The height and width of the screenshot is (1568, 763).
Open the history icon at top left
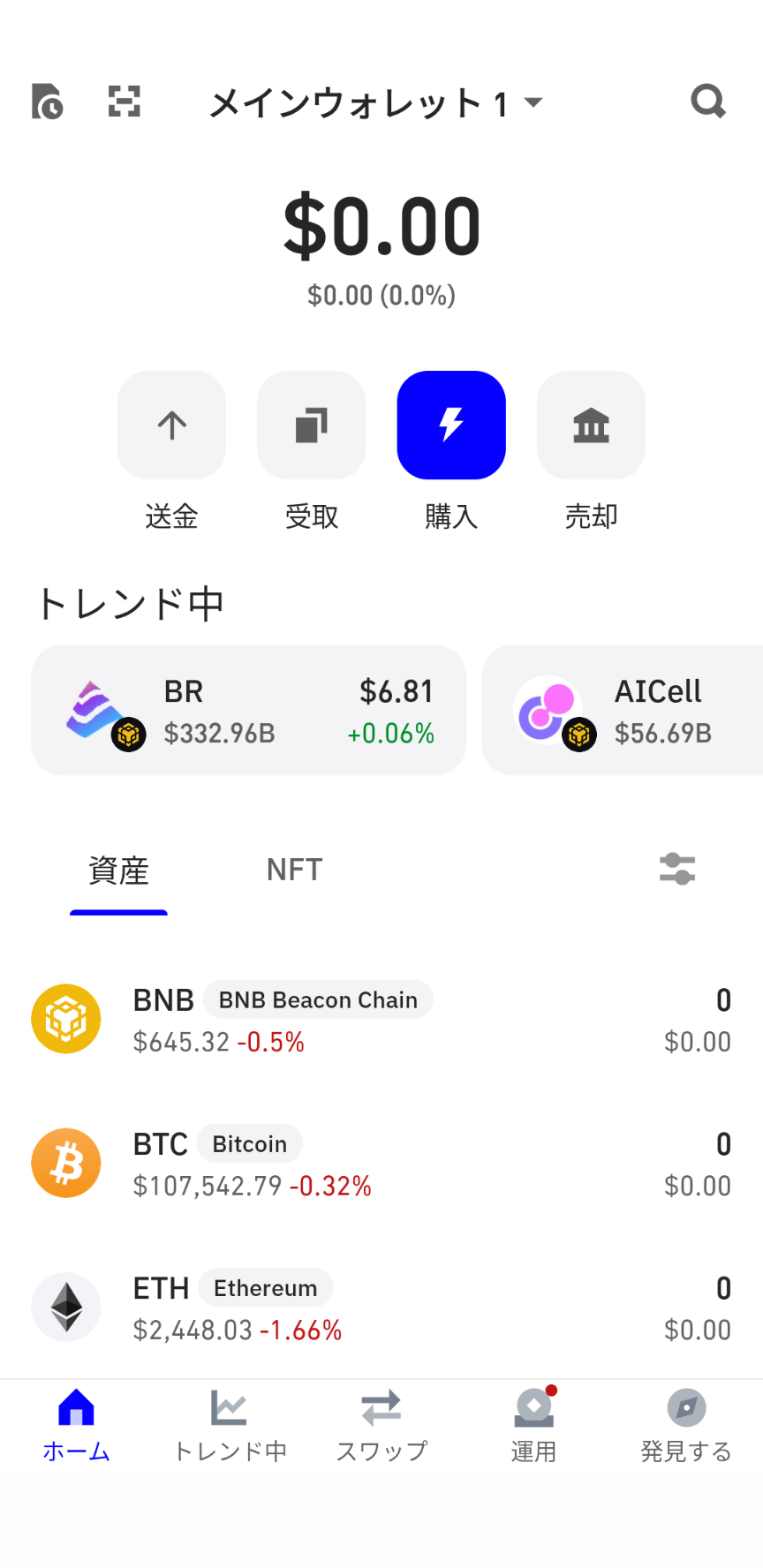pos(47,102)
